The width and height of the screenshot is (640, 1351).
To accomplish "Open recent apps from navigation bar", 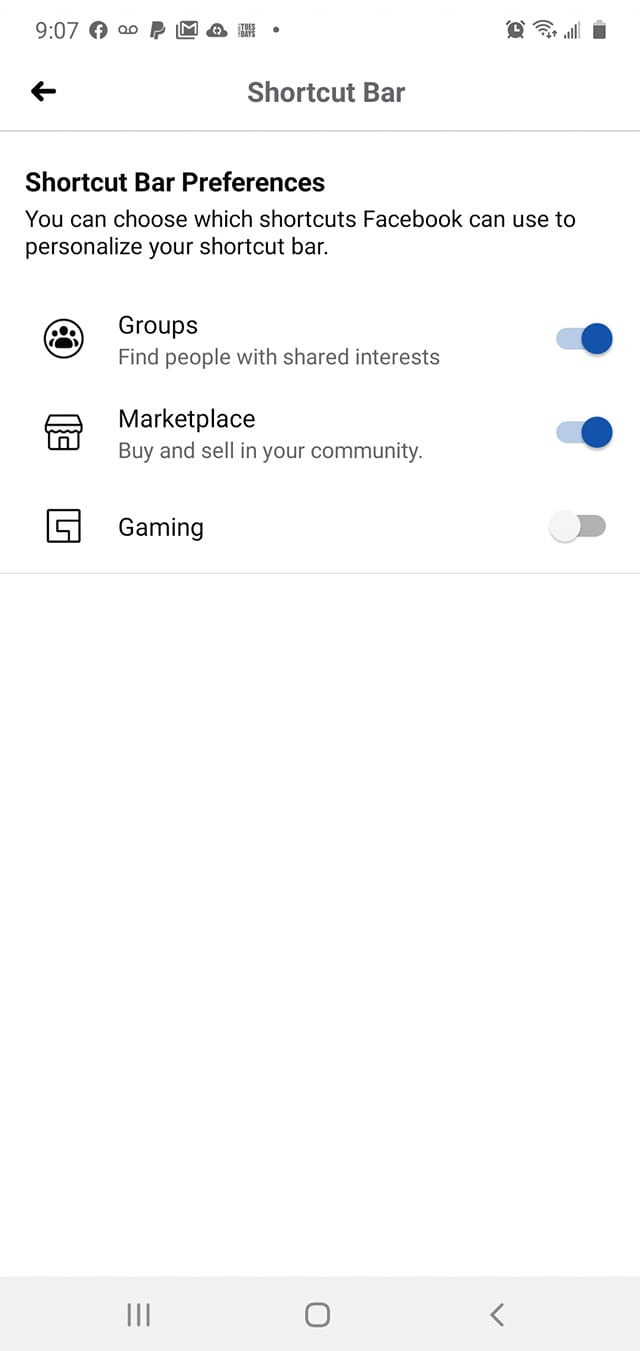I will (x=139, y=1314).
